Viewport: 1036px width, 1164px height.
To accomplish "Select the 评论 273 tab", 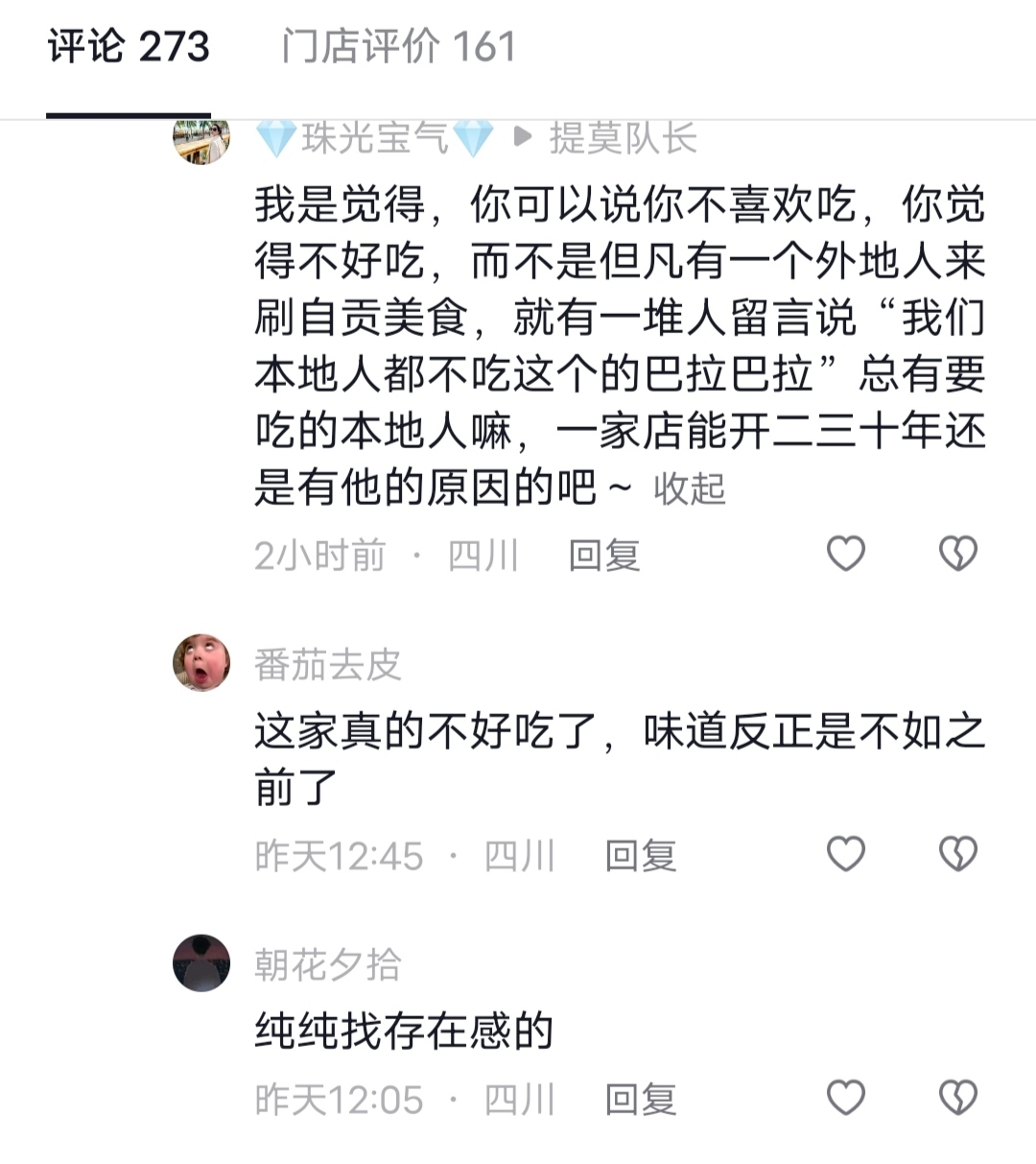I will (129, 47).
